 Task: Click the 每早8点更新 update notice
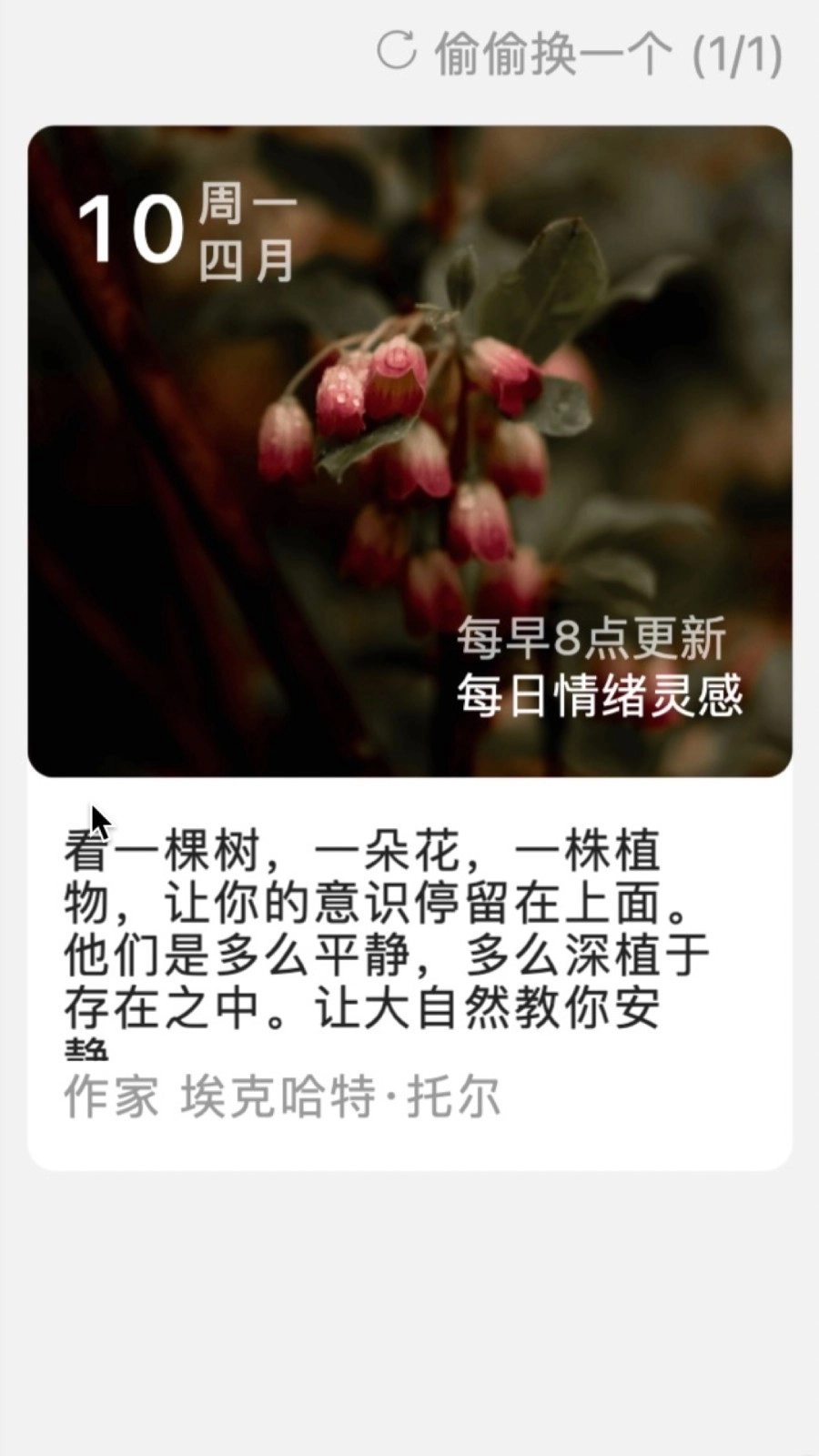coord(591,640)
